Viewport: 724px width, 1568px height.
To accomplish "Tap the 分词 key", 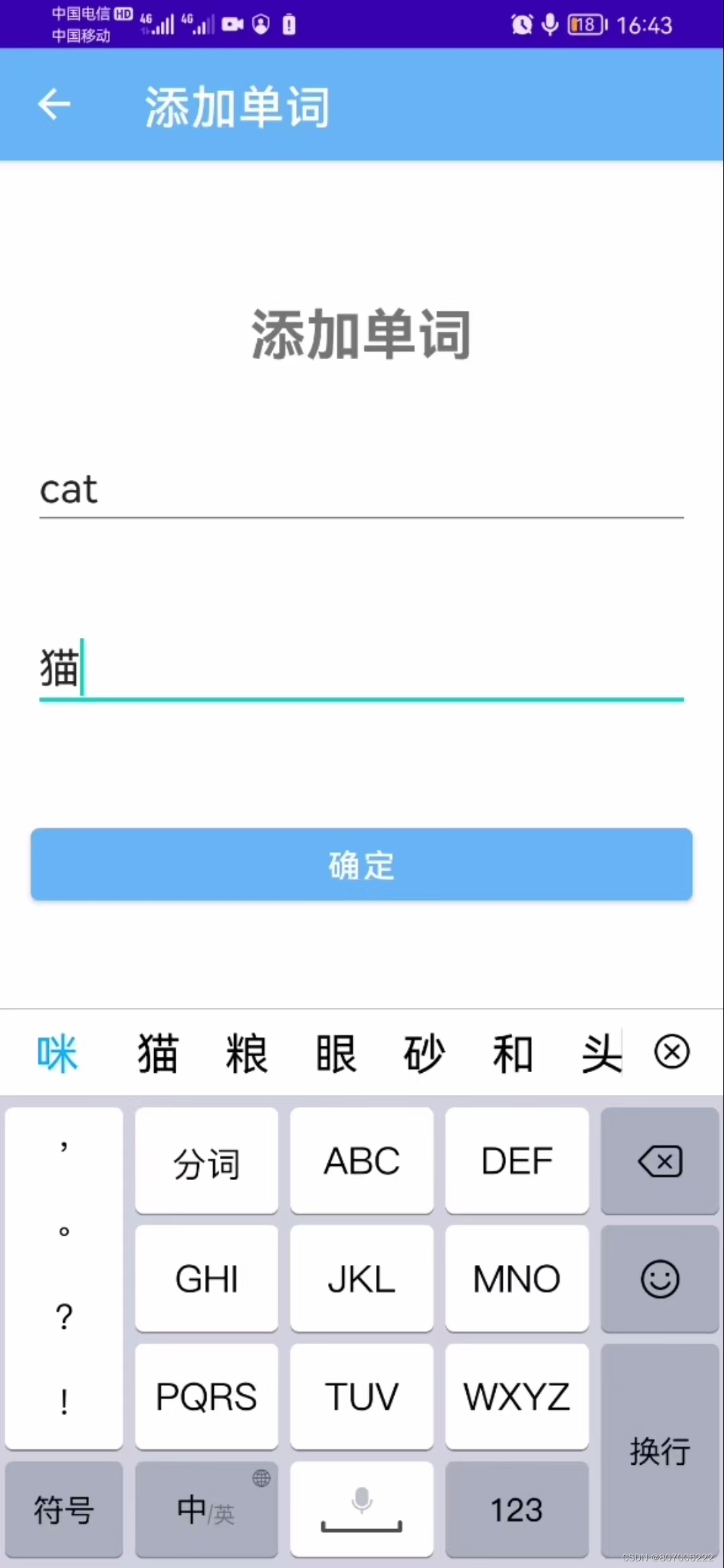I will [x=206, y=1161].
